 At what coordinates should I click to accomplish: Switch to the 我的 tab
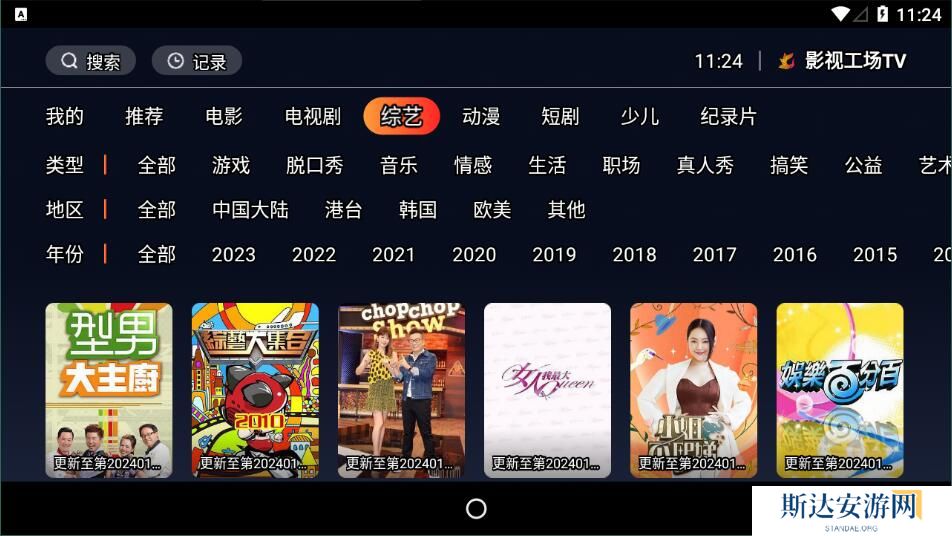click(65, 116)
